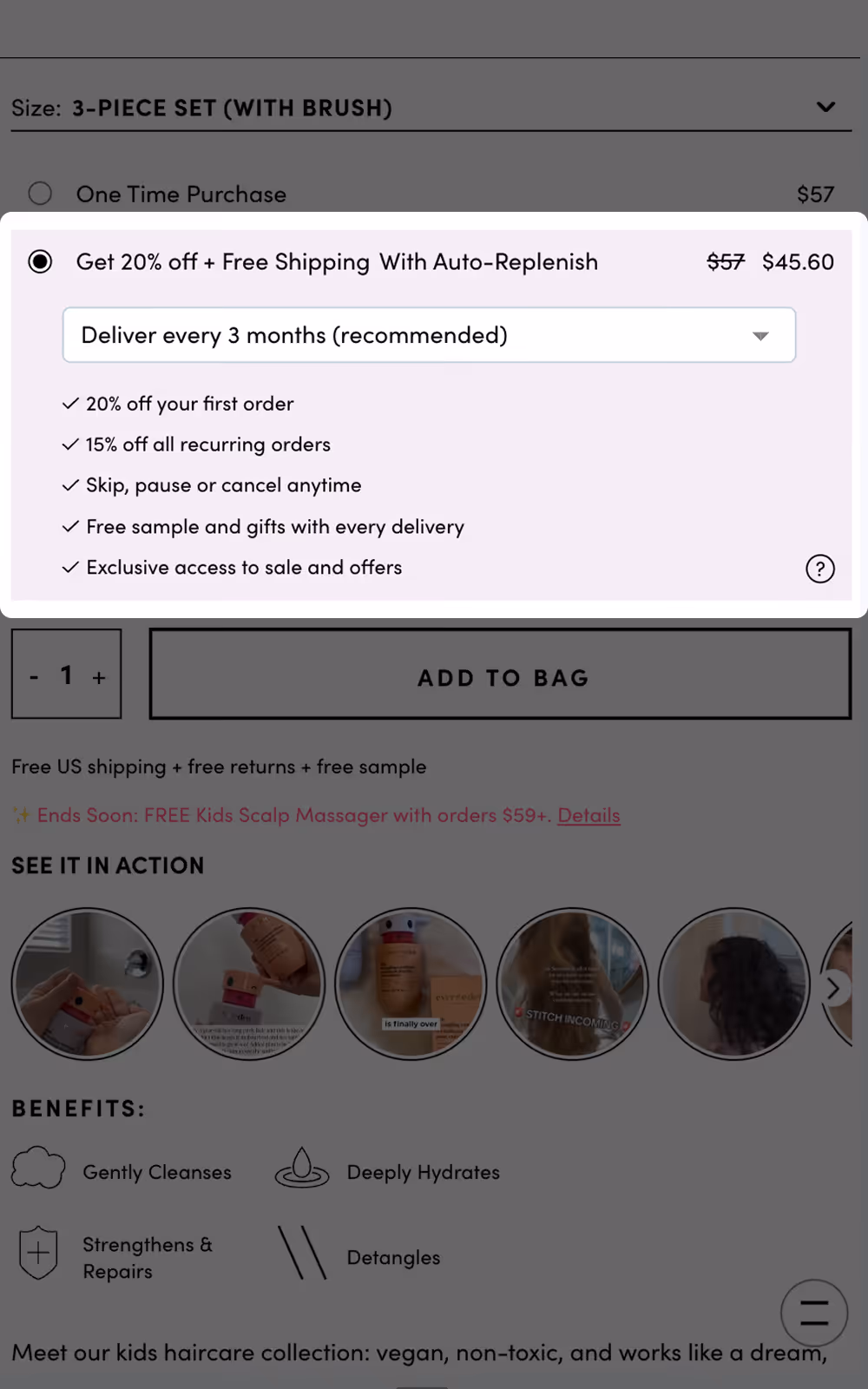Image resolution: width=868 pixels, height=1389 pixels.
Task: Play the 'Stitch Incoming' video
Action: 572,984
